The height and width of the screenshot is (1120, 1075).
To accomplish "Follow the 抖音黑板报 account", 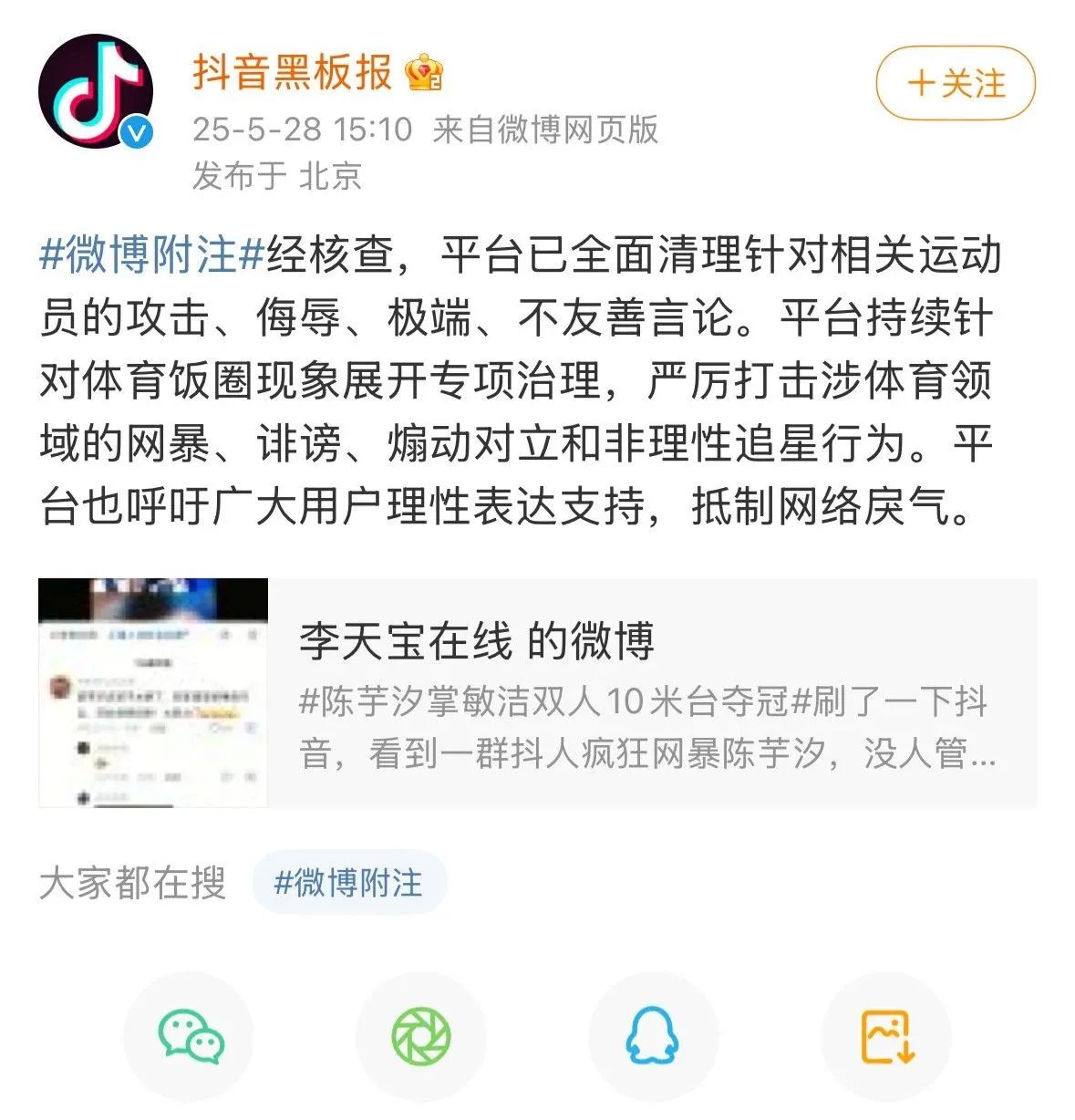I will pyautogui.click(x=955, y=84).
